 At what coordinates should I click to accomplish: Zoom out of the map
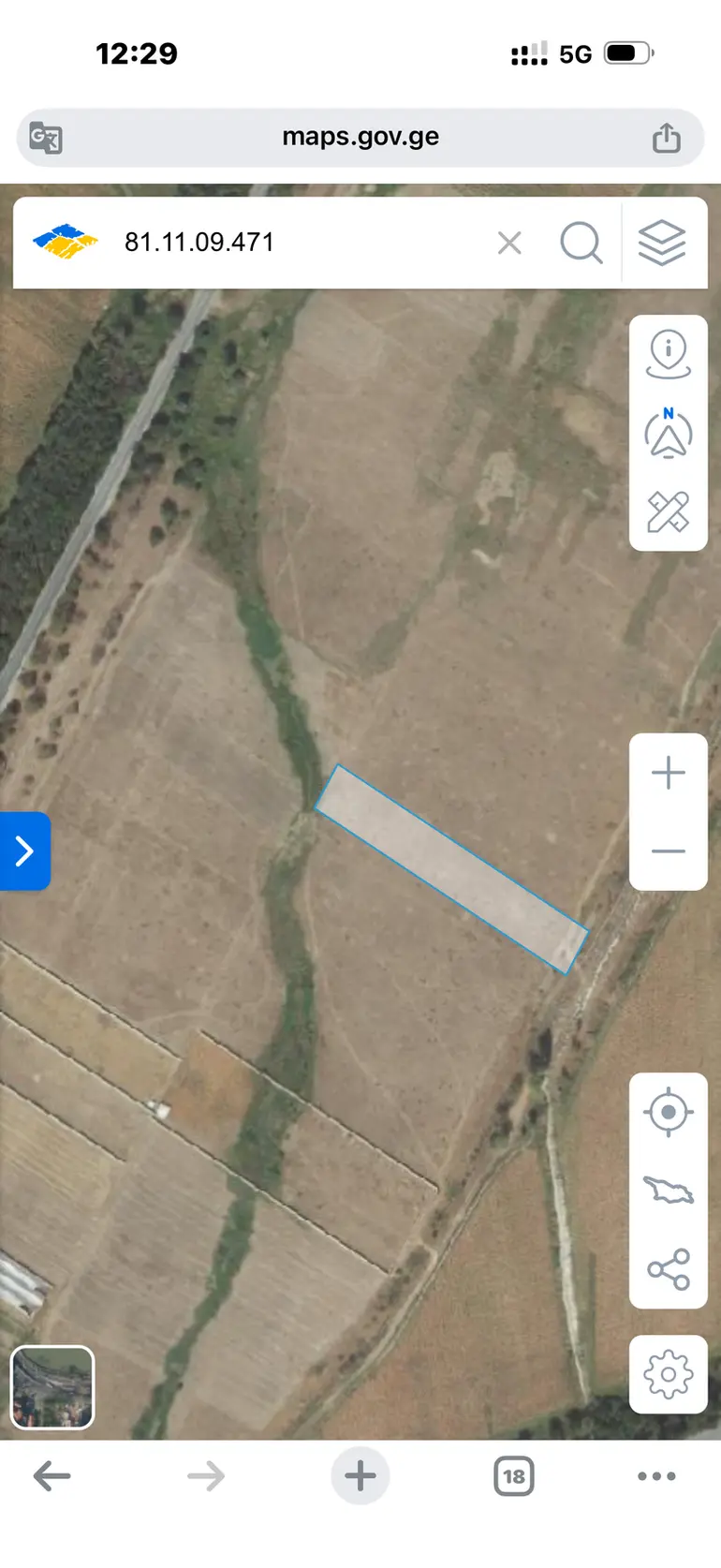point(668,851)
